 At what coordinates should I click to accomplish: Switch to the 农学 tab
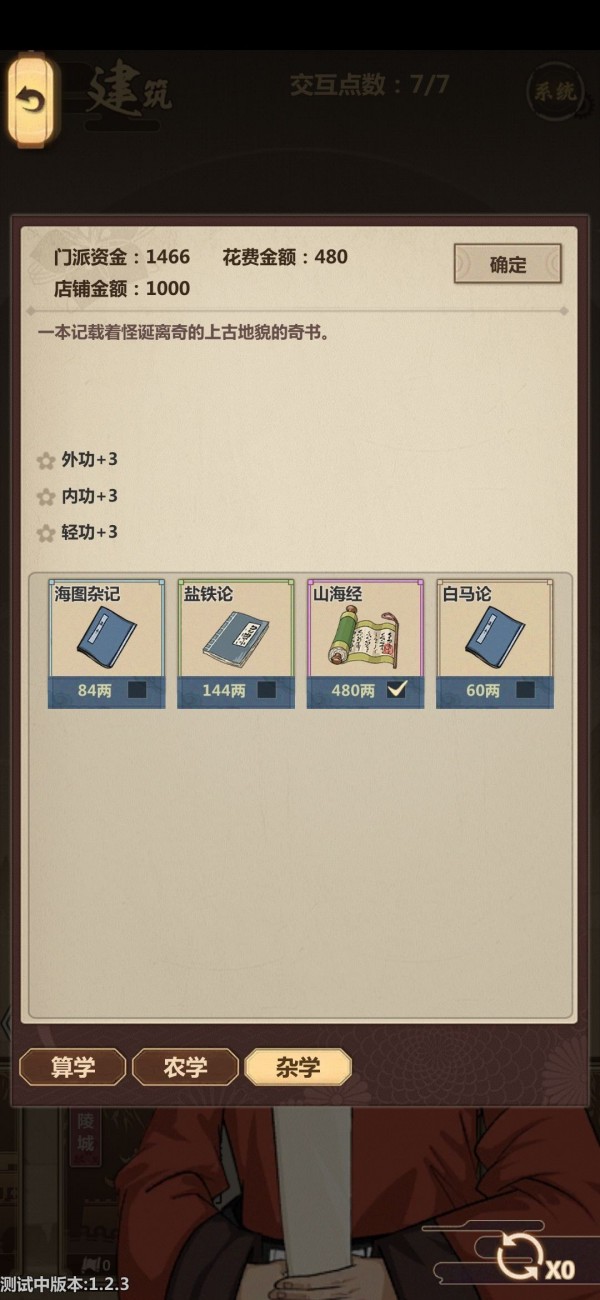click(186, 1067)
